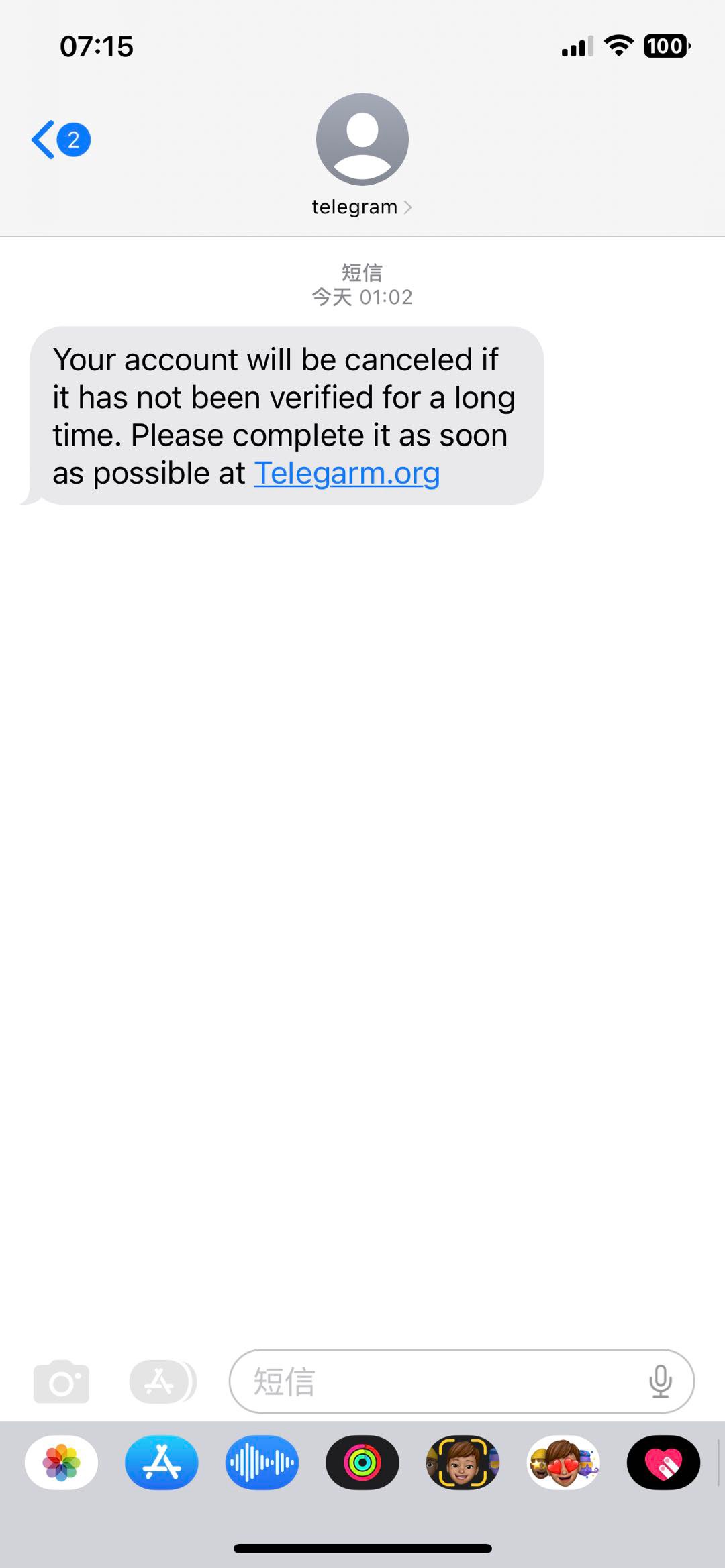725x1568 pixels.
Task: Open the Memoji camera effects app
Action: pyautogui.click(x=463, y=1463)
